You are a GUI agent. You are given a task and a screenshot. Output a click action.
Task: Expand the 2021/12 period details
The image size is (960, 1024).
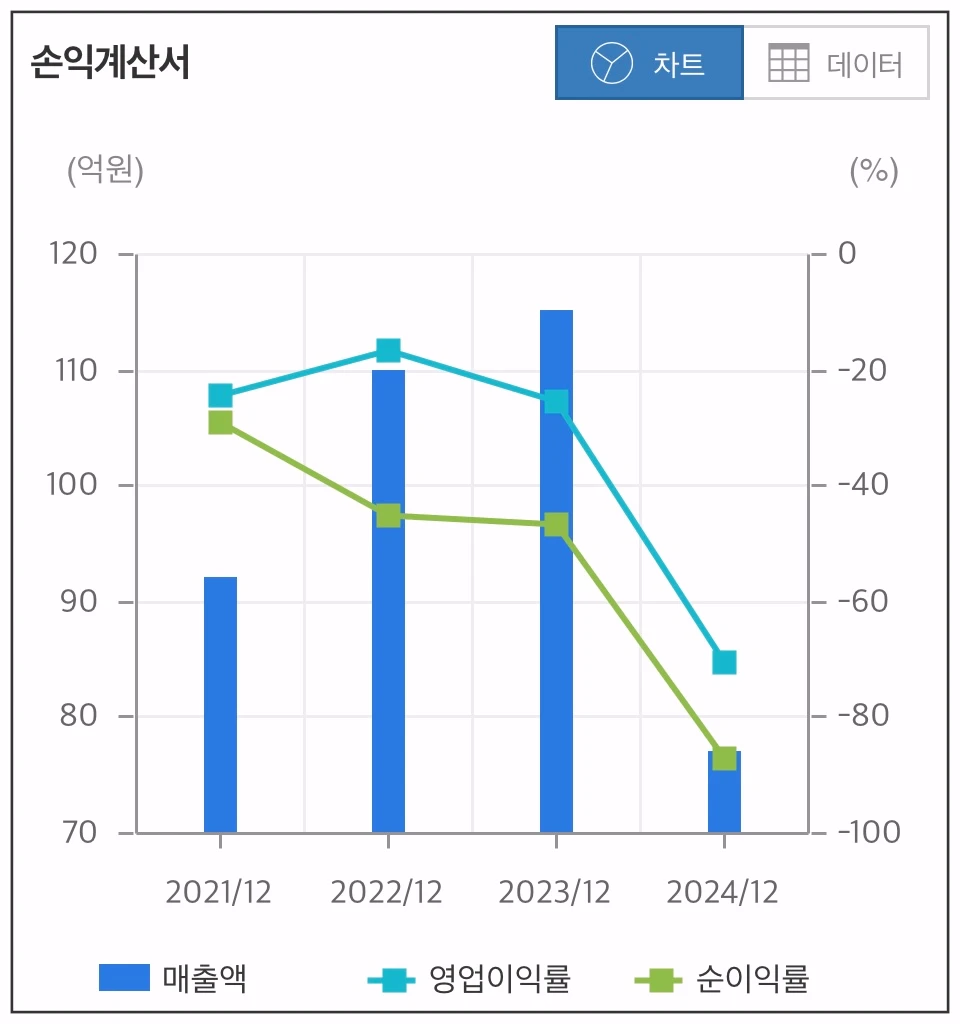[x=218, y=889]
